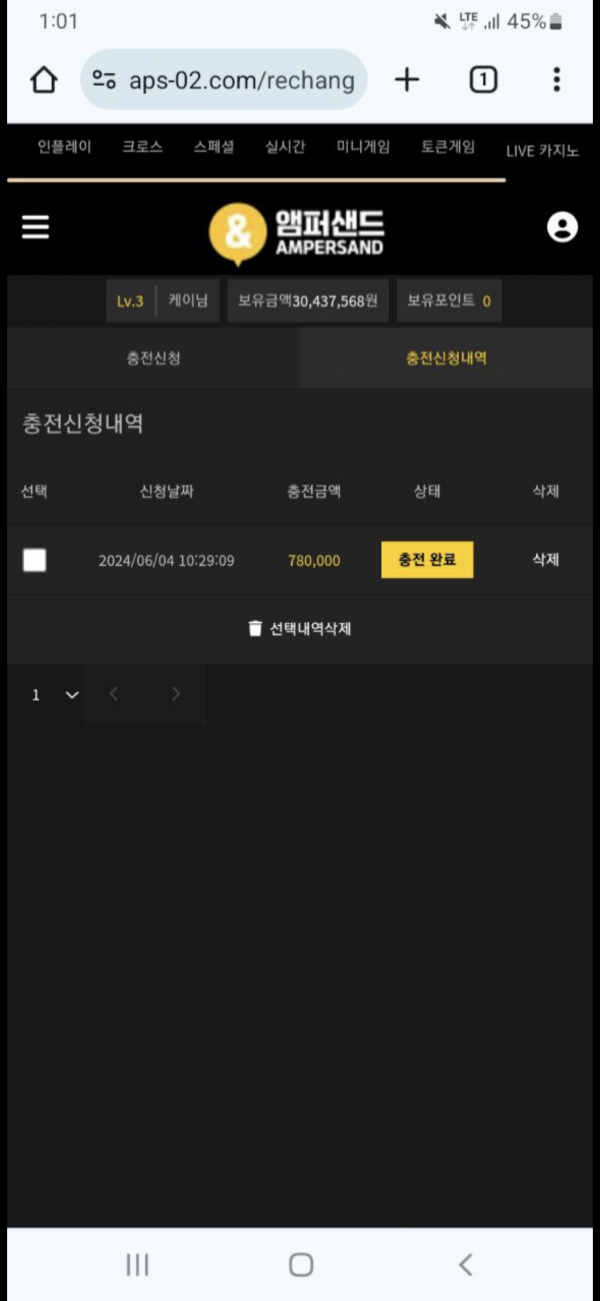
Task: Open the browser overflow menu
Action: point(556,80)
